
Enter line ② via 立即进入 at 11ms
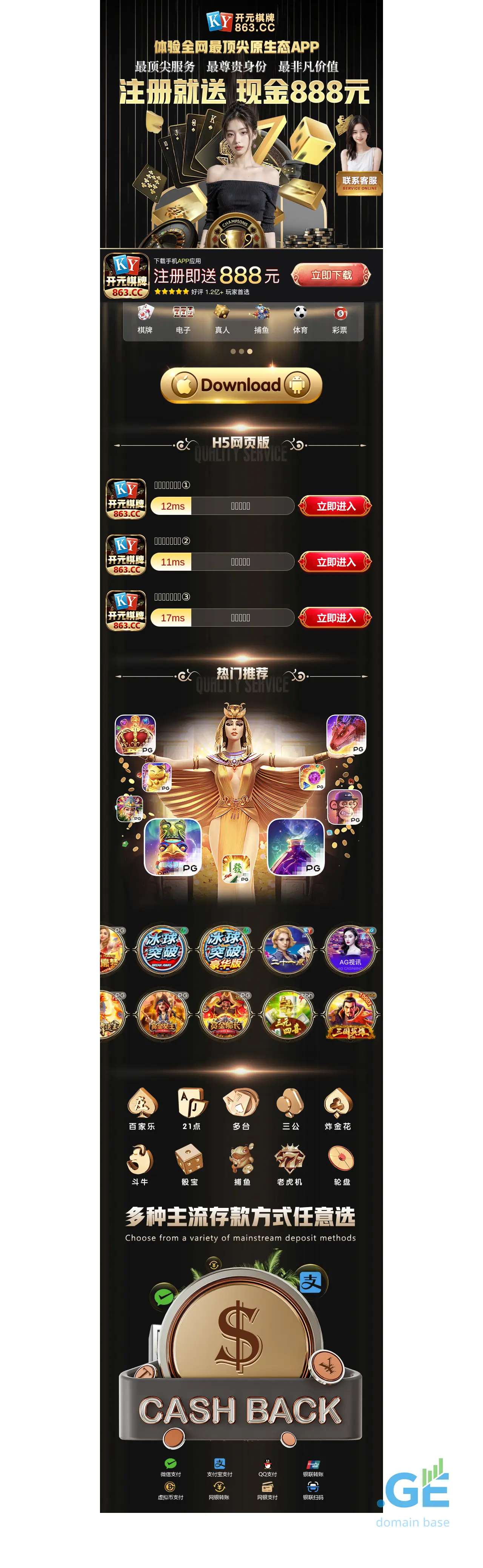coord(335,562)
